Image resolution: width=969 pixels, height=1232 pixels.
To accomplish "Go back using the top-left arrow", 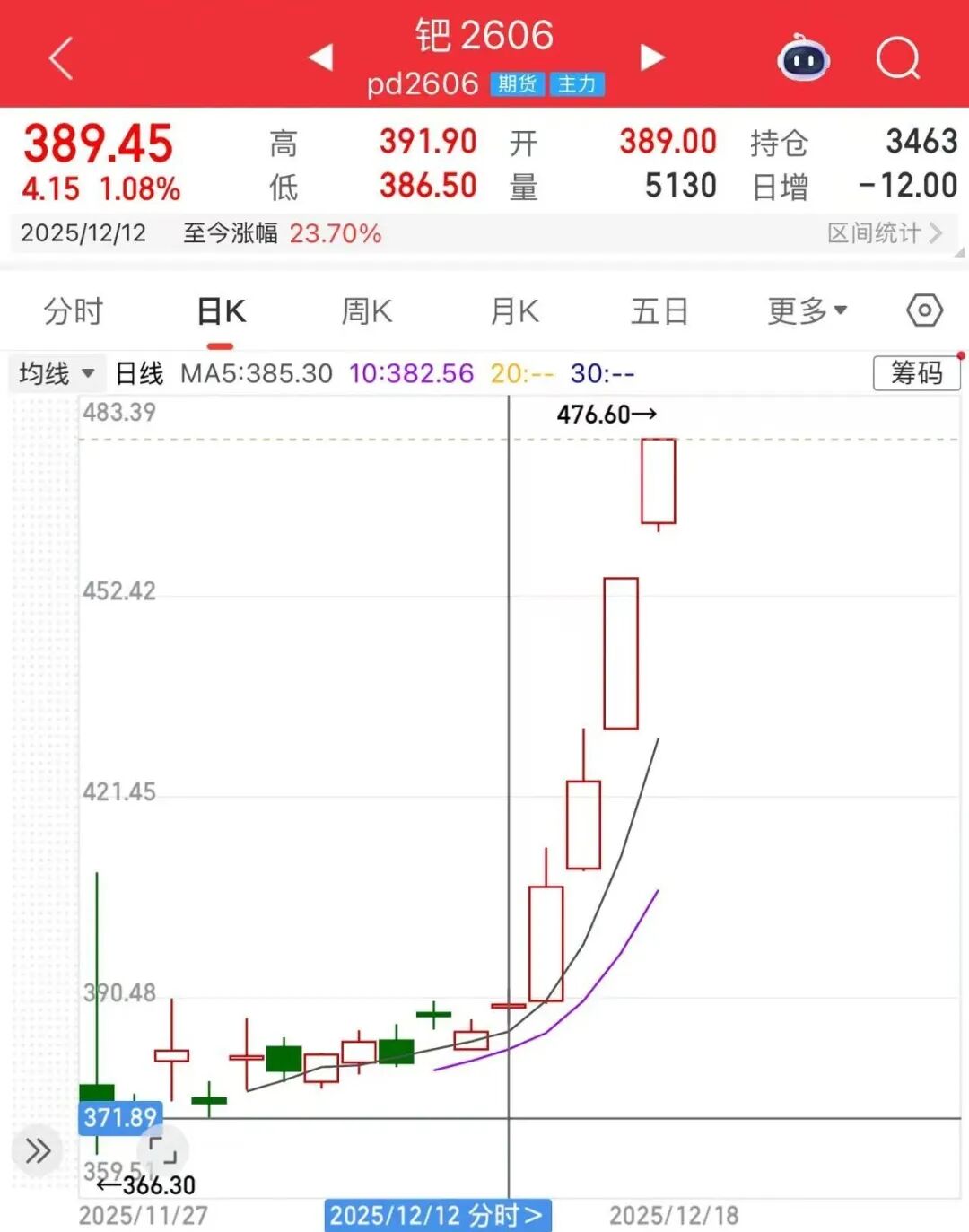I will point(61,59).
